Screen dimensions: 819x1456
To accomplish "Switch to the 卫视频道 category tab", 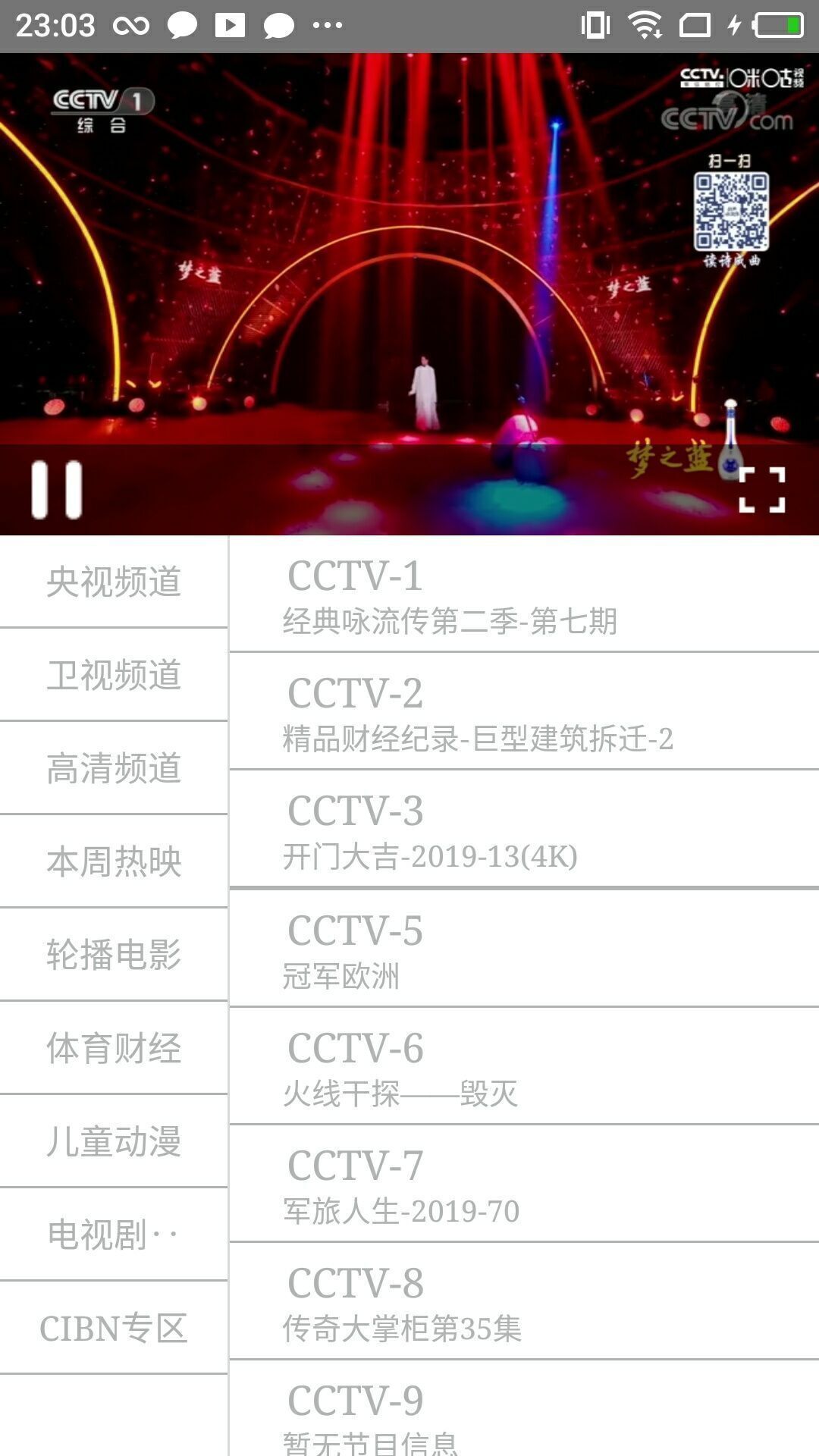I will click(x=115, y=675).
